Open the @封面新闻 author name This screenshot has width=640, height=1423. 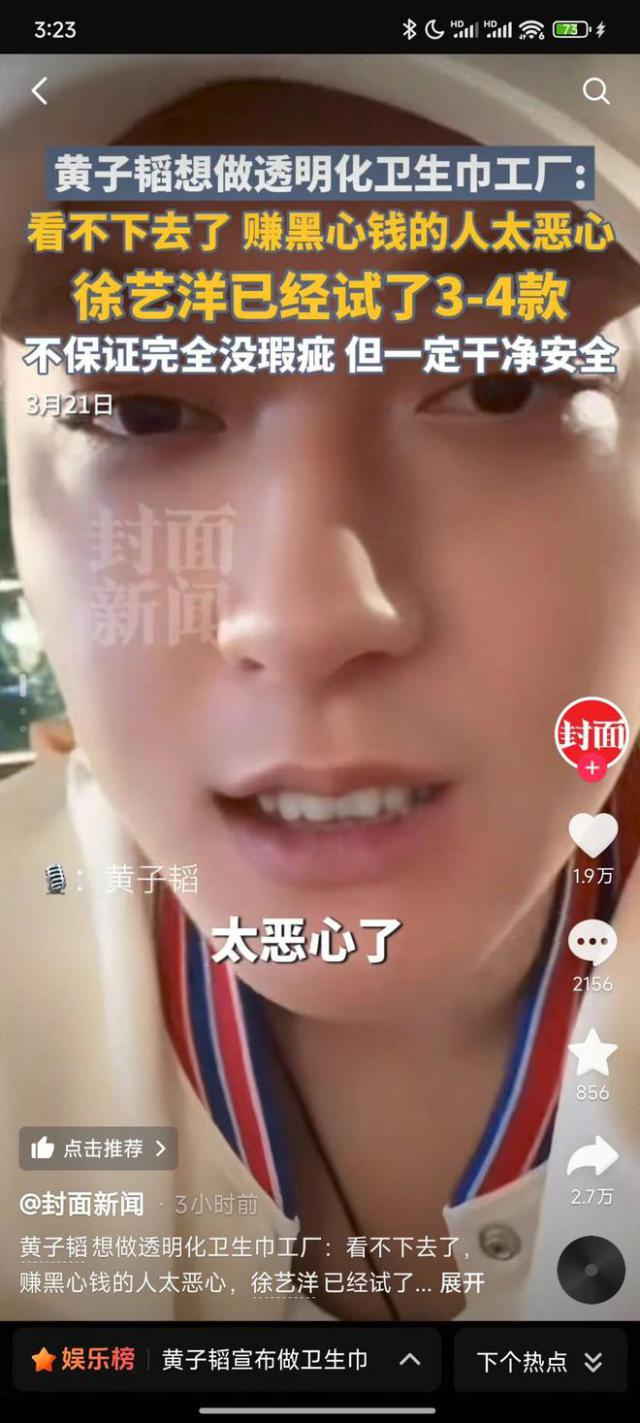pos(82,1204)
